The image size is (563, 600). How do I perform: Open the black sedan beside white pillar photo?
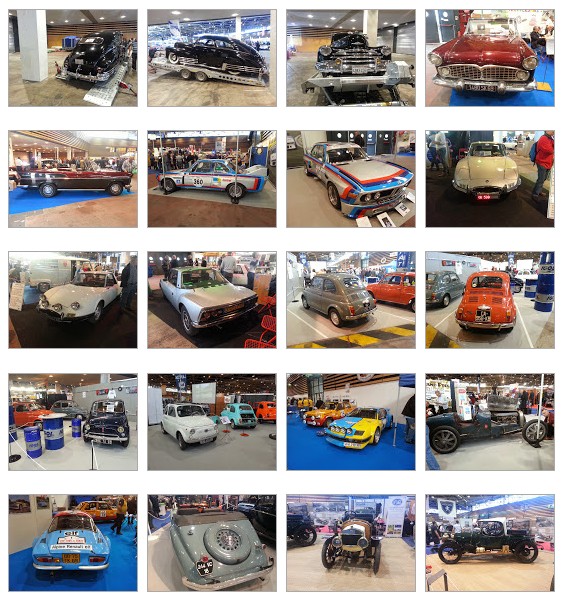click(73, 58)
